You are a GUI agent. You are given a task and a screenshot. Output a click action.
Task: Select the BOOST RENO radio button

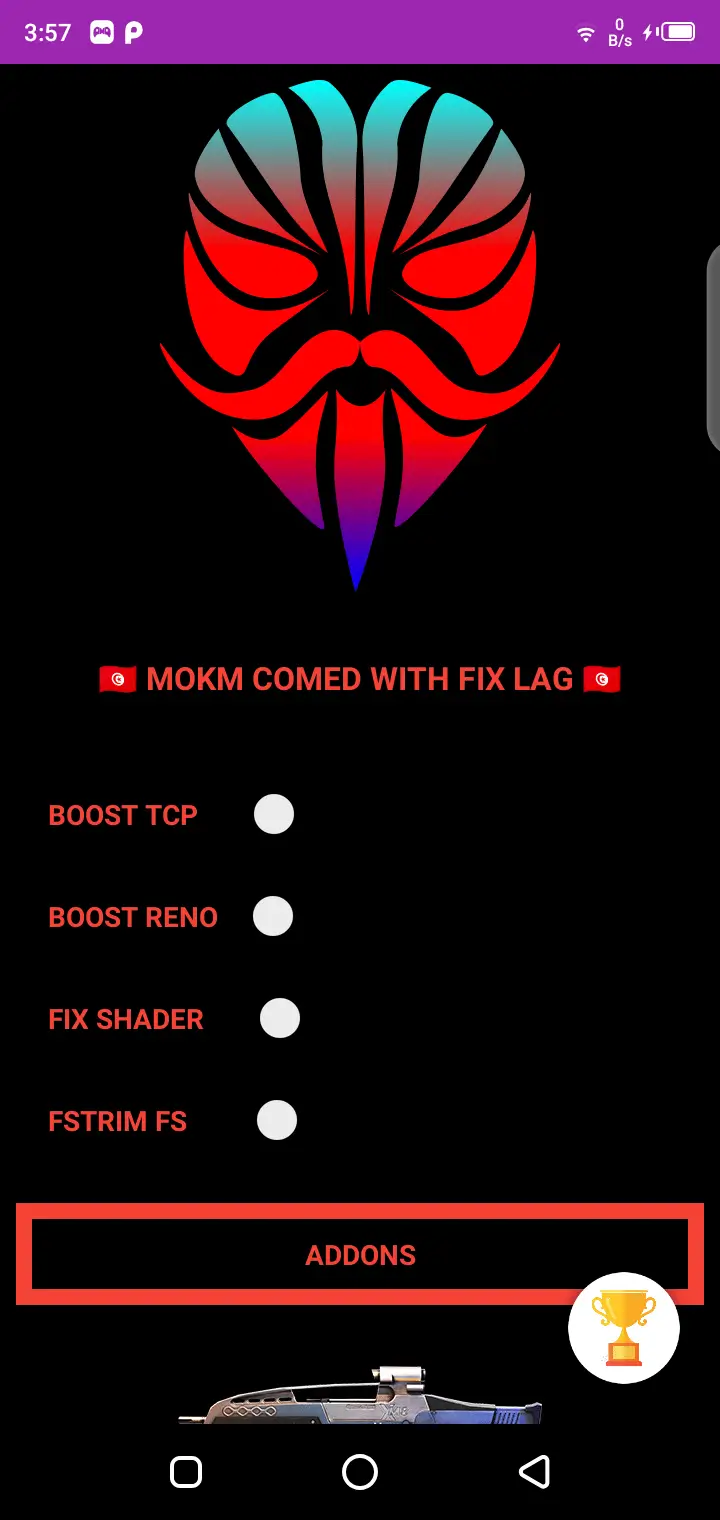pyautogui.click(x=273, y=916)
